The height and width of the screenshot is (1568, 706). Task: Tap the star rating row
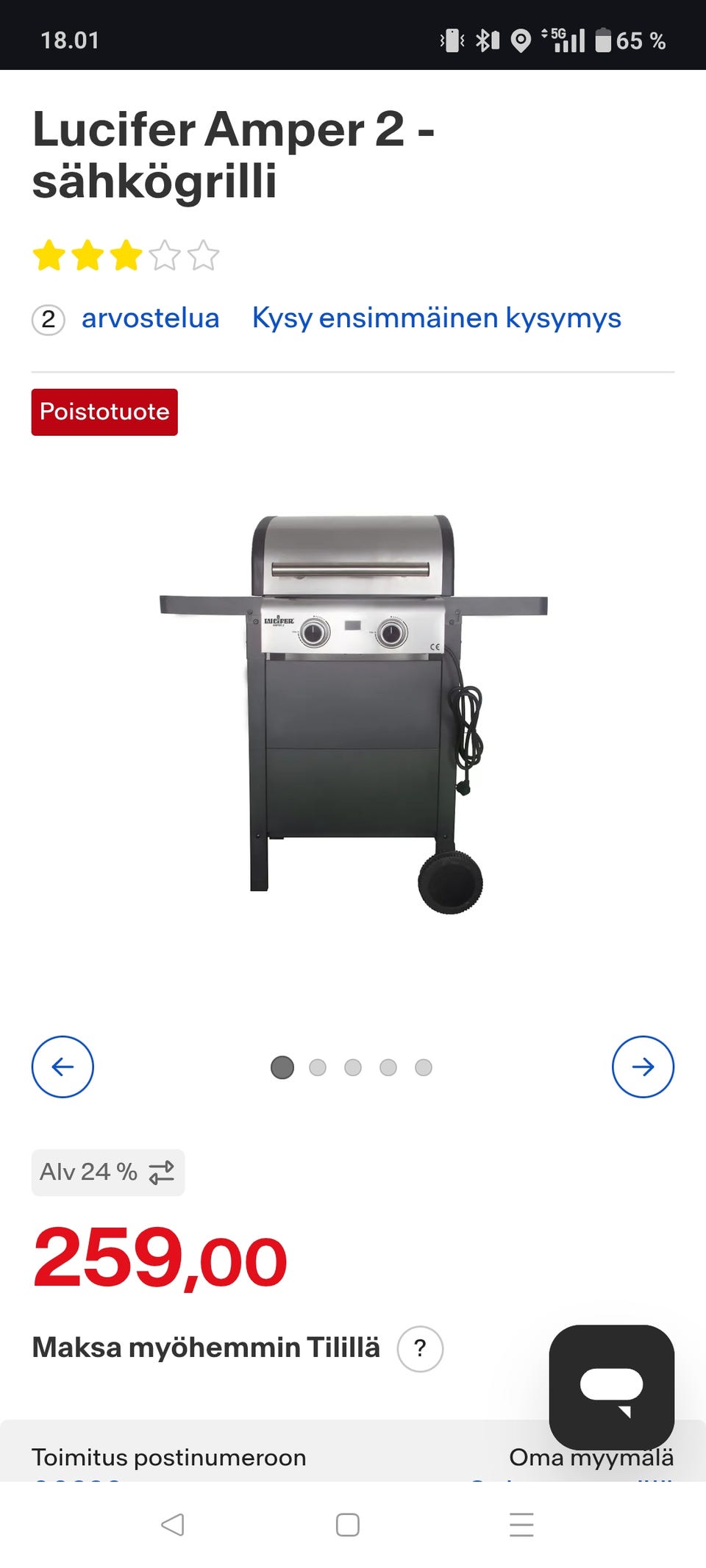[126, 256]
